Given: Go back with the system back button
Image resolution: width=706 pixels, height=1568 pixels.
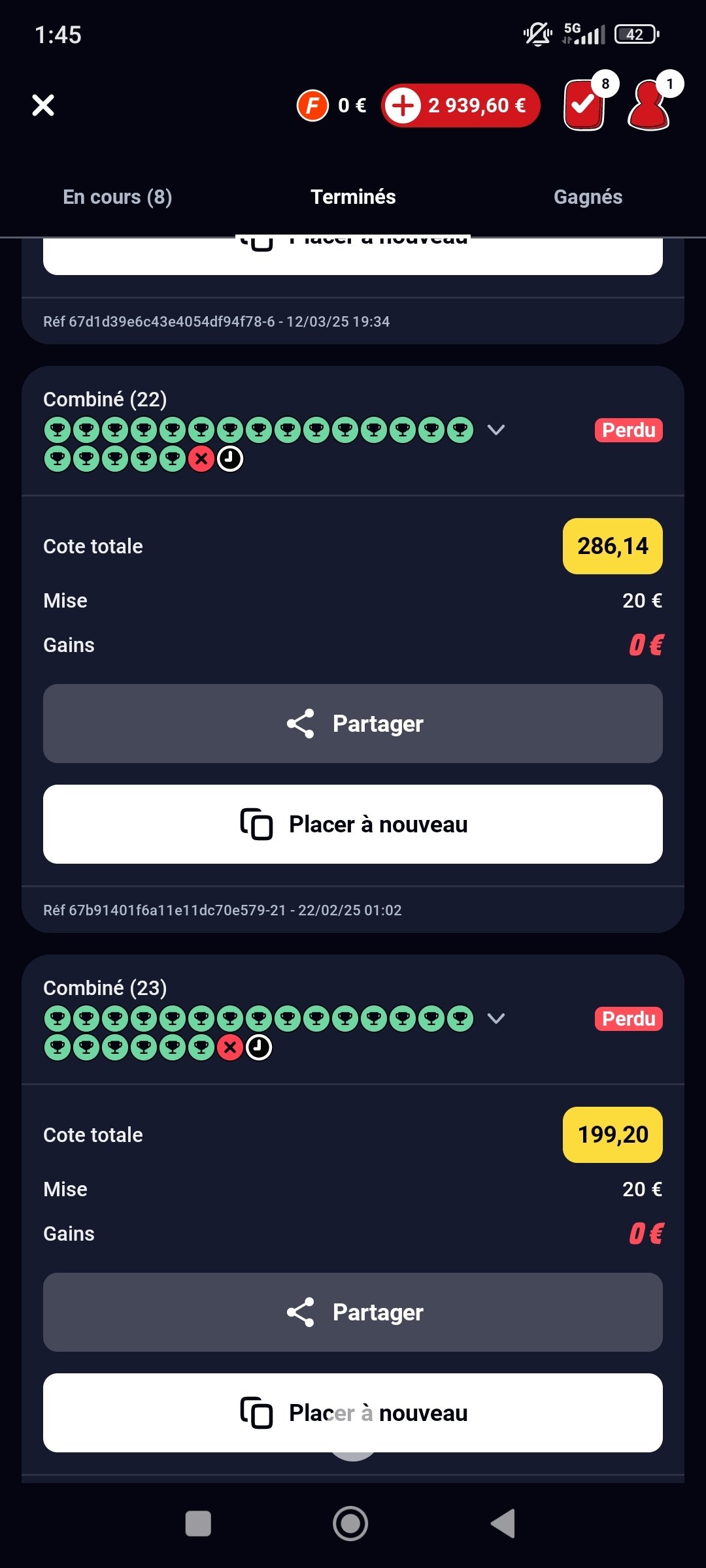Looking at the screenshot, I should click(503, 1524).
